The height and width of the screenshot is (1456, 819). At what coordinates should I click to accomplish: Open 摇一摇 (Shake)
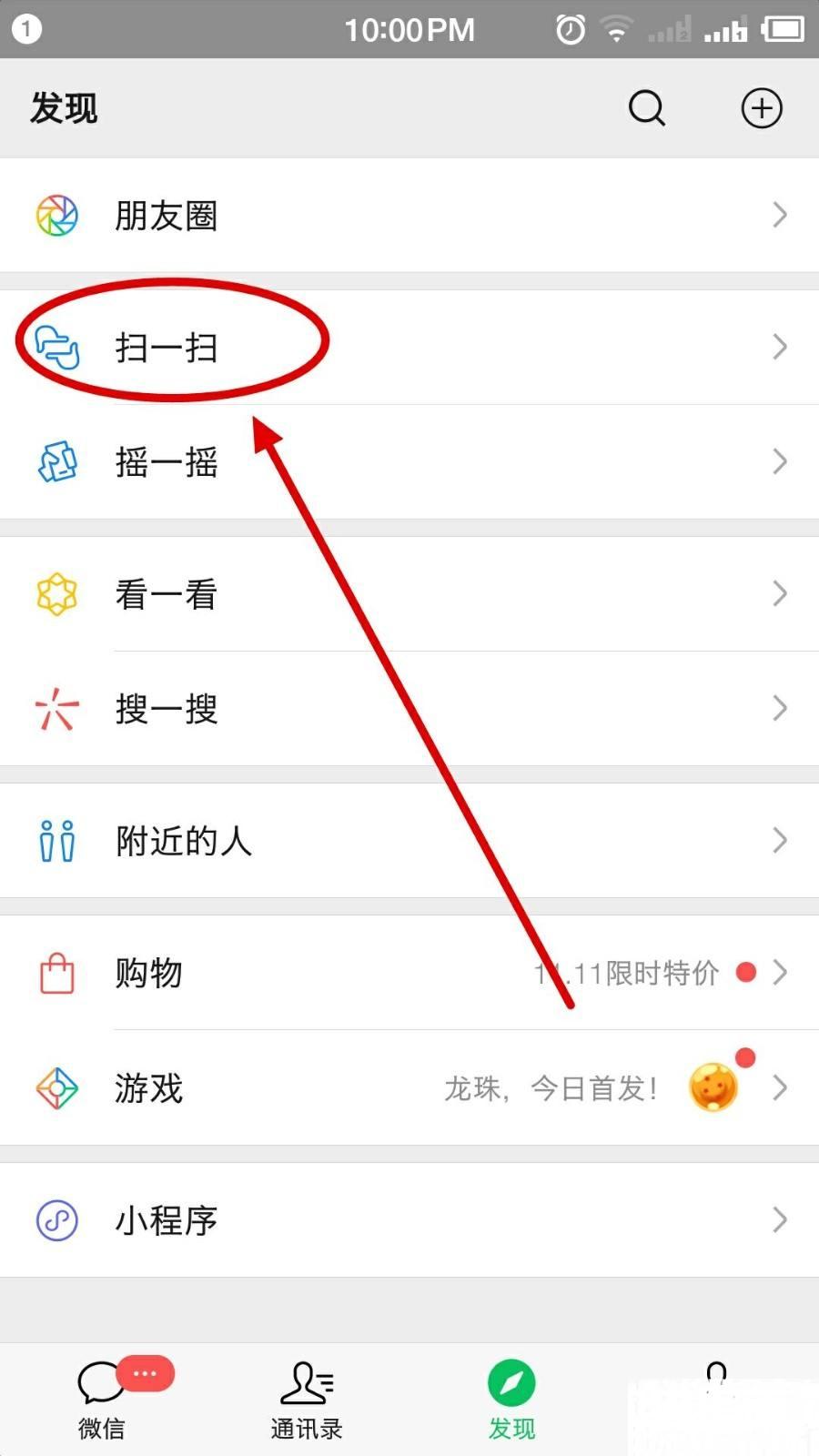tap(409, 462)
